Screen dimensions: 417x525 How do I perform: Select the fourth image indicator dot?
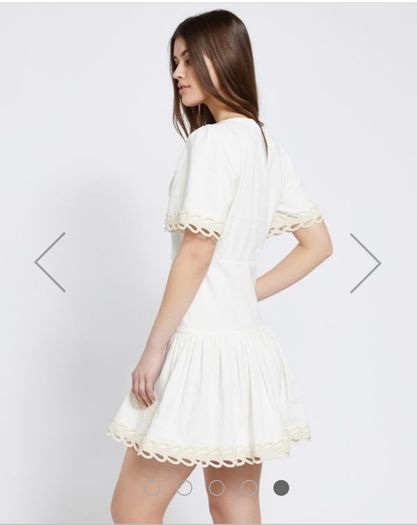pyautogui.click(x=249, y=488)
